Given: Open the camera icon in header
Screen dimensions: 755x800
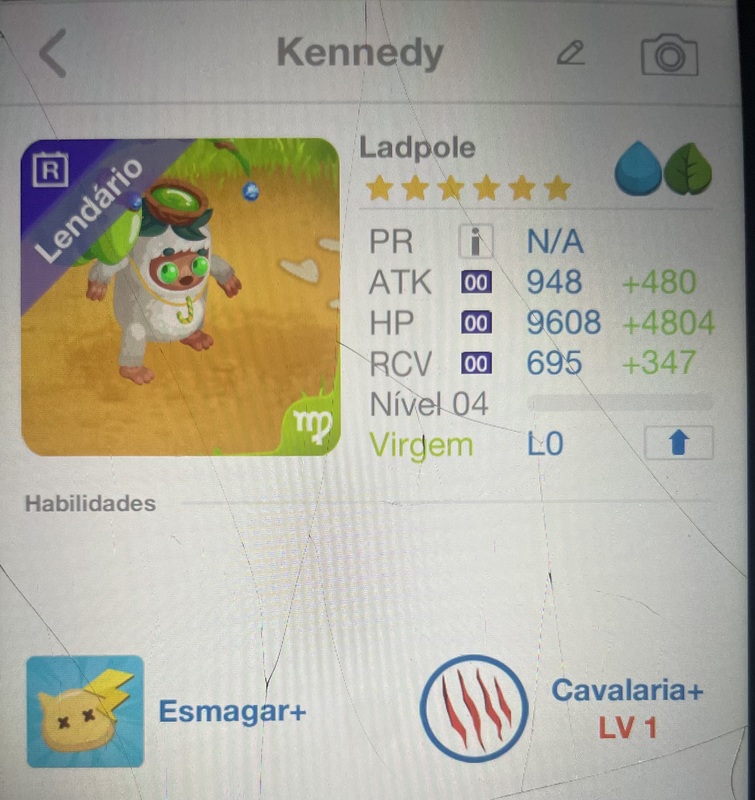Looking at the screenshot, I should tap(668, 55).
